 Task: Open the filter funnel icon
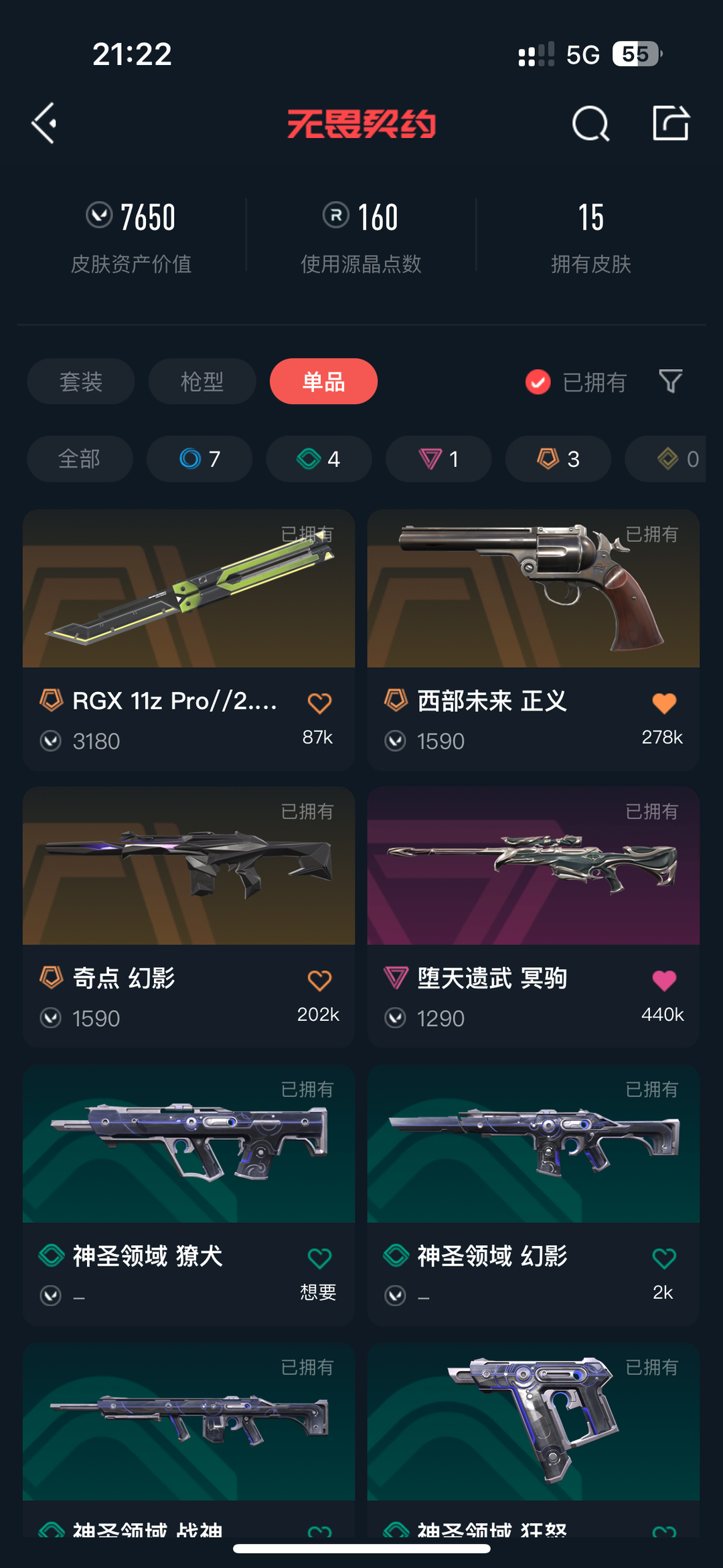(671, 382)
